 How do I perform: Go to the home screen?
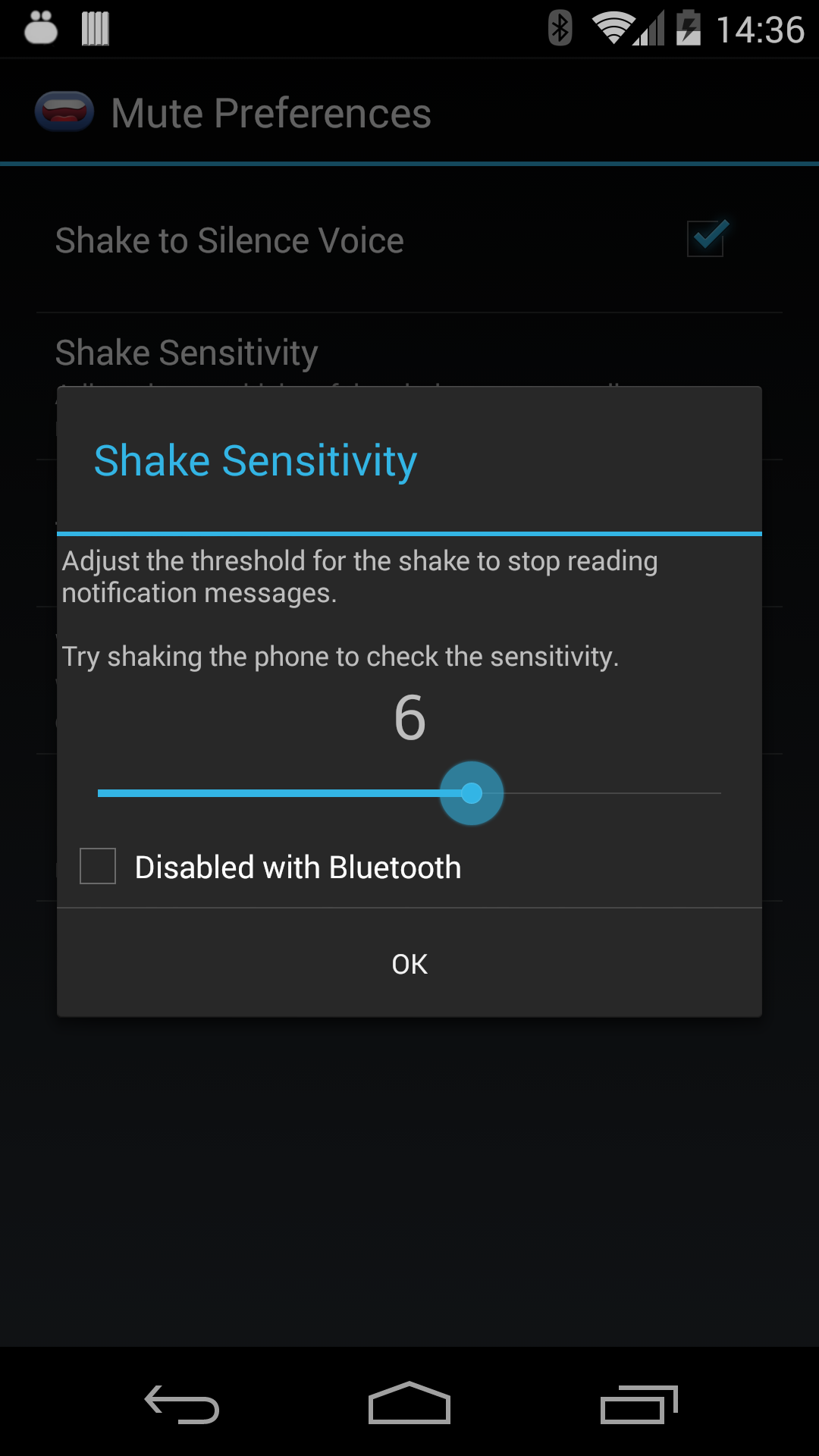coord(409,1403)
